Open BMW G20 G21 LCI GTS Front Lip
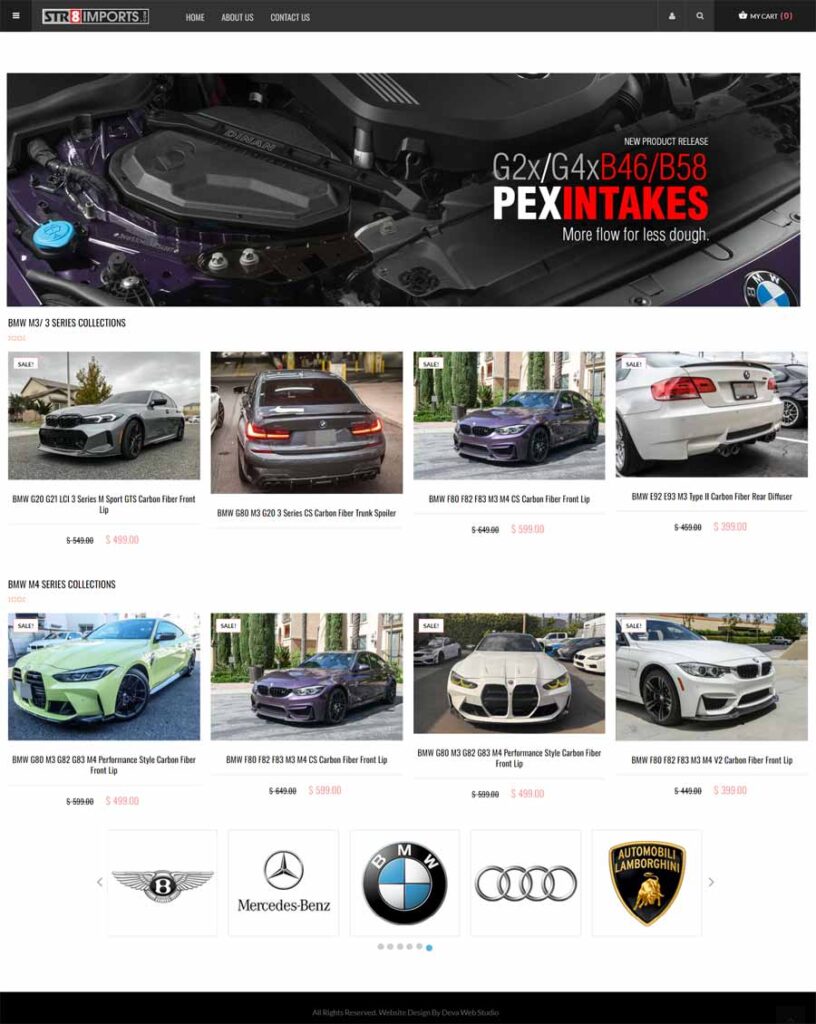This screenshot has height=1024, width=816. tap(104, 504)
